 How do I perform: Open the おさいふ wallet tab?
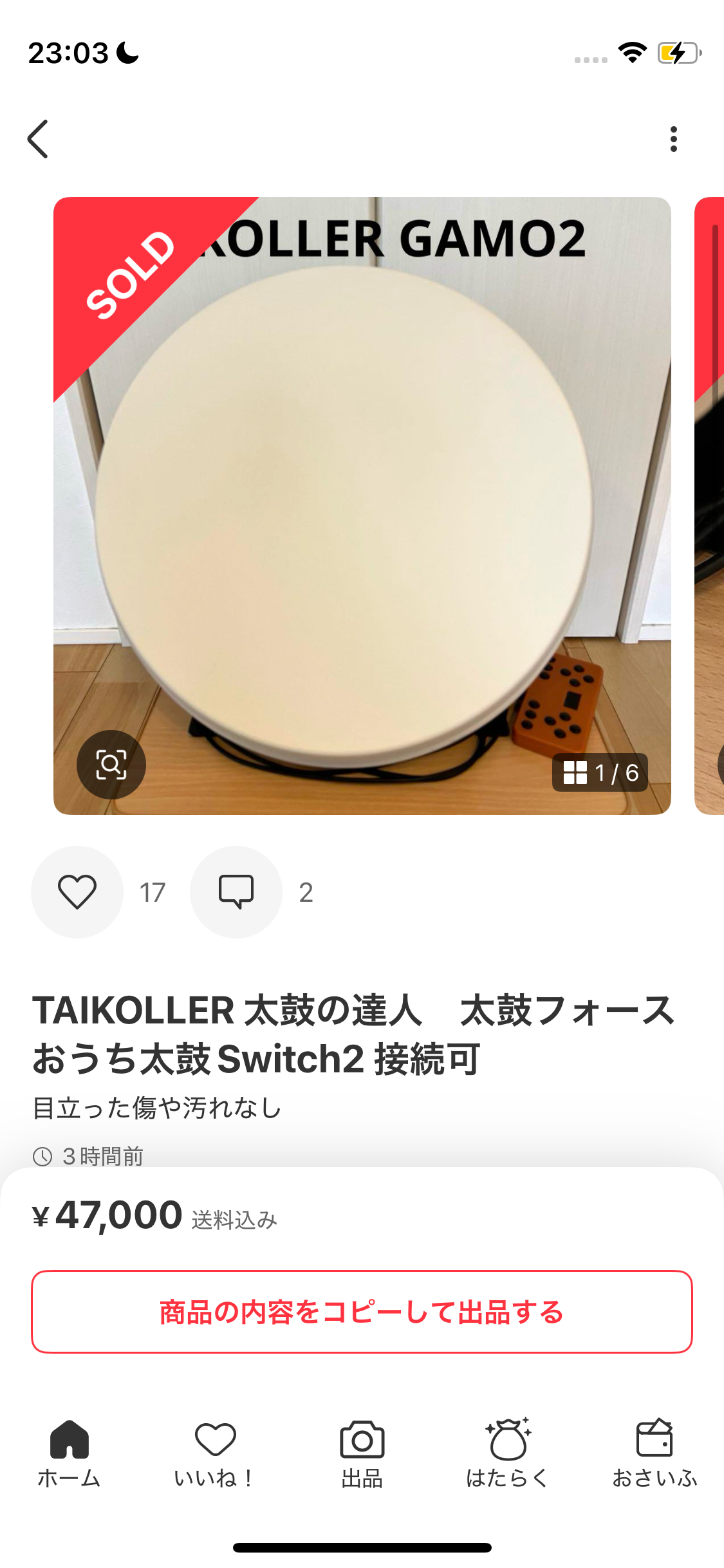(x=654, y=1453)
